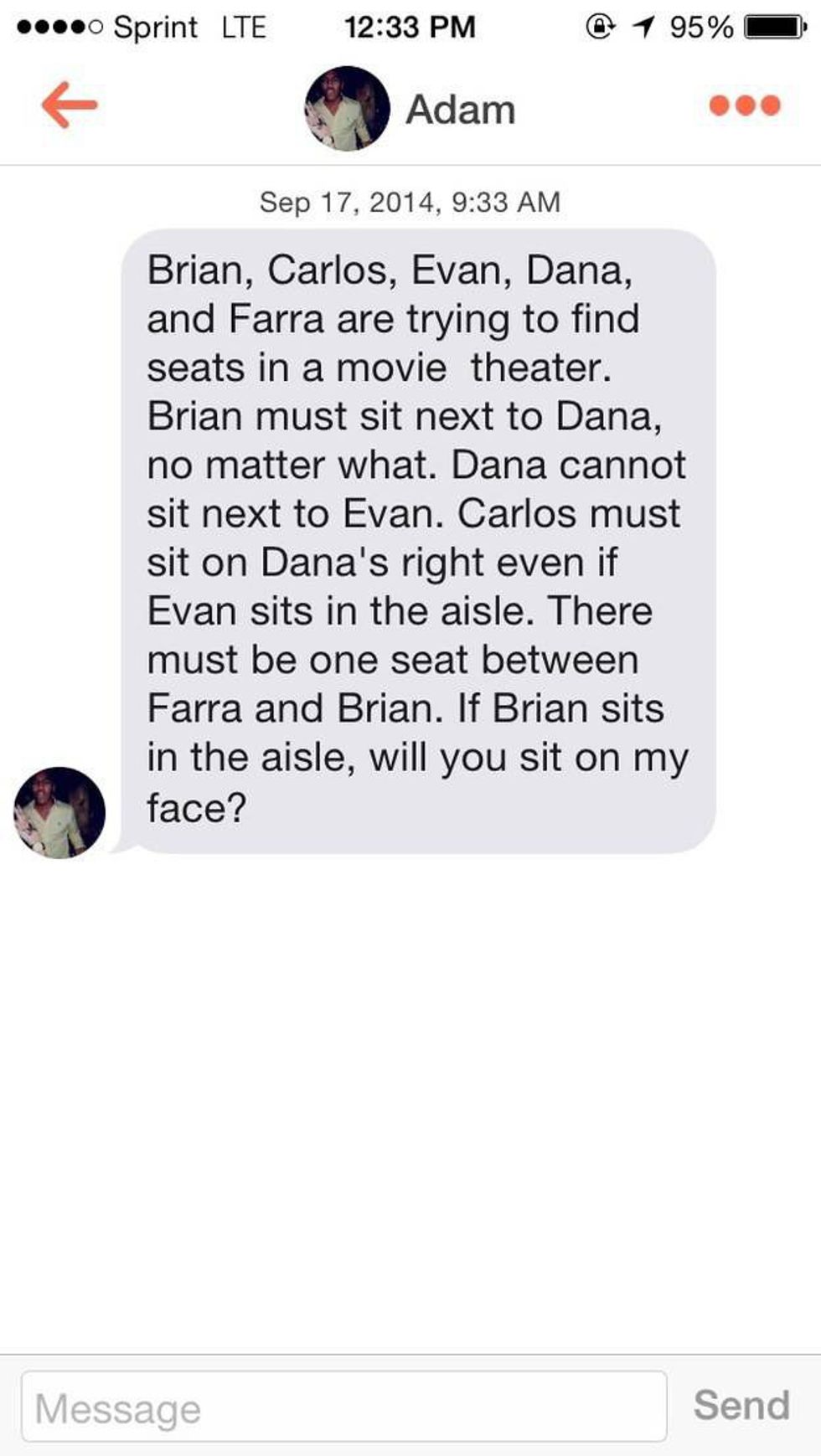Go back using the orange arrow
821x1456 pixels.
(x=70, y=105)
